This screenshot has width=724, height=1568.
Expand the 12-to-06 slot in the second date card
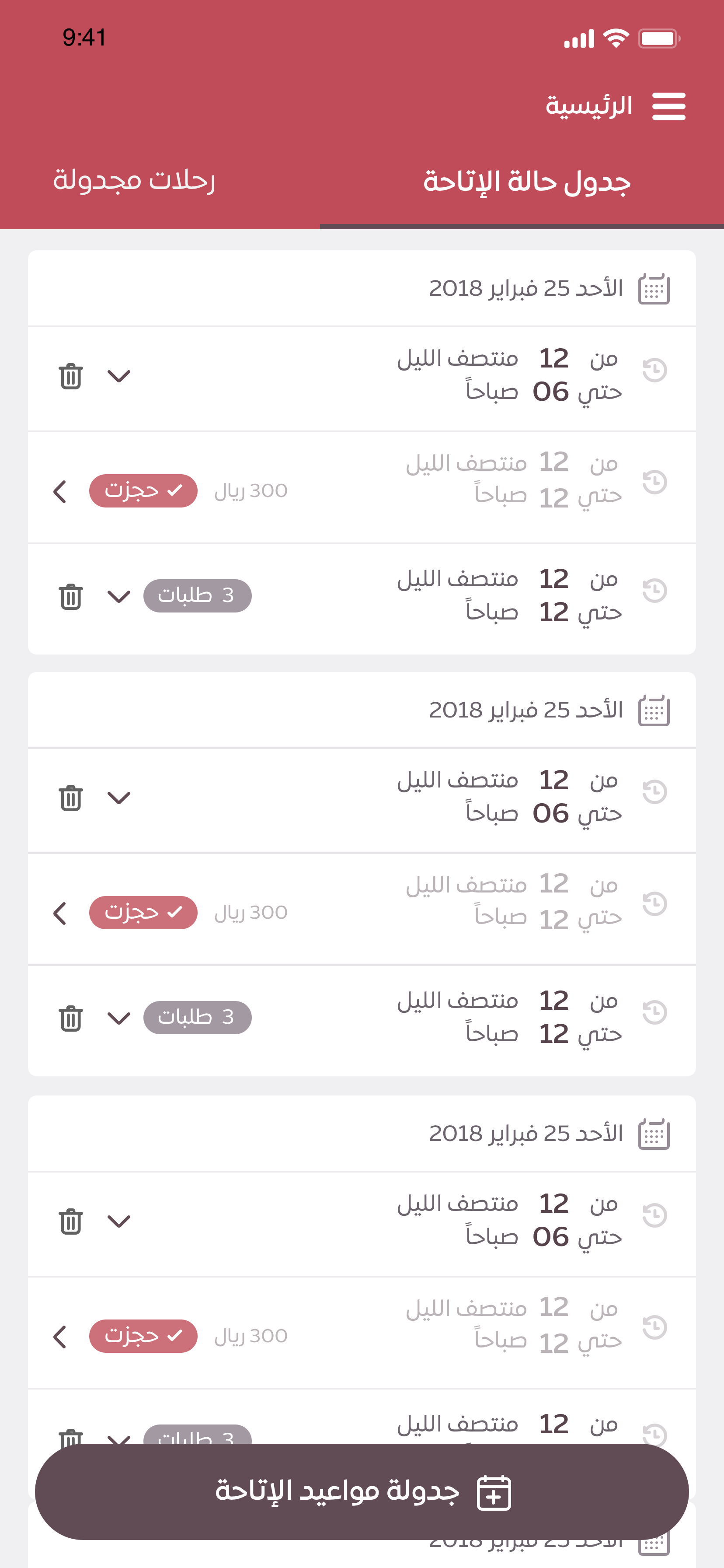point(118,798)
